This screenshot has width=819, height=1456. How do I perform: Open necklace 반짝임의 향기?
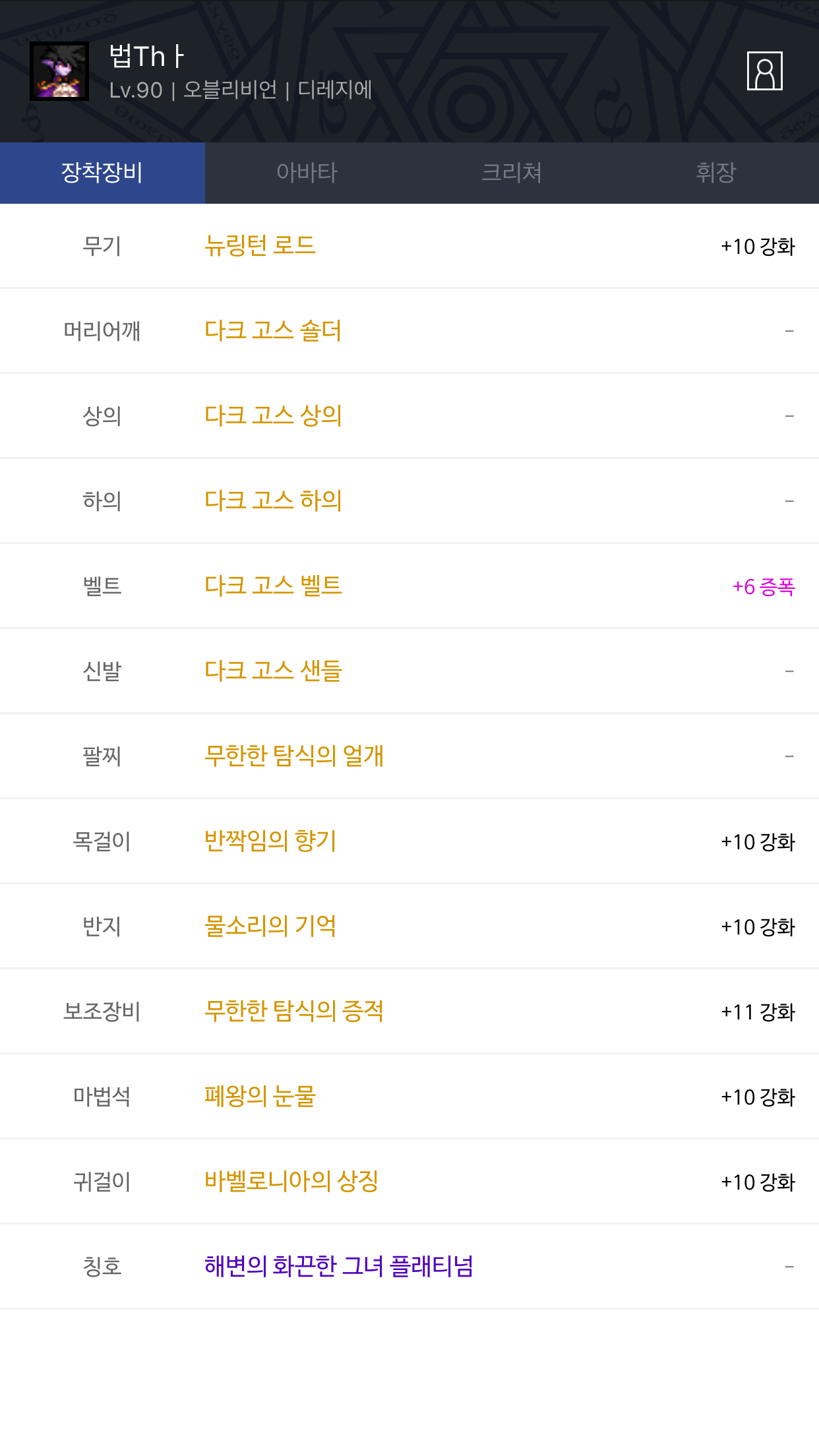tap(270, 841)
